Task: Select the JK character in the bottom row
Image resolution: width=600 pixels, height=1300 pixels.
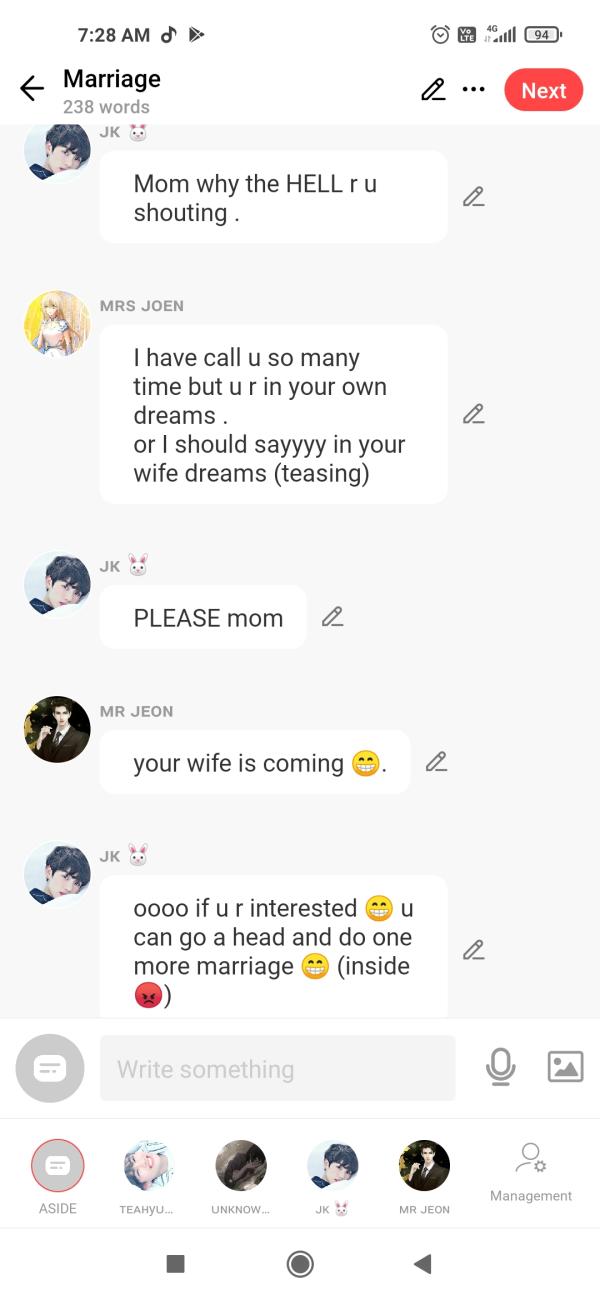Action: coord(332,1166)
